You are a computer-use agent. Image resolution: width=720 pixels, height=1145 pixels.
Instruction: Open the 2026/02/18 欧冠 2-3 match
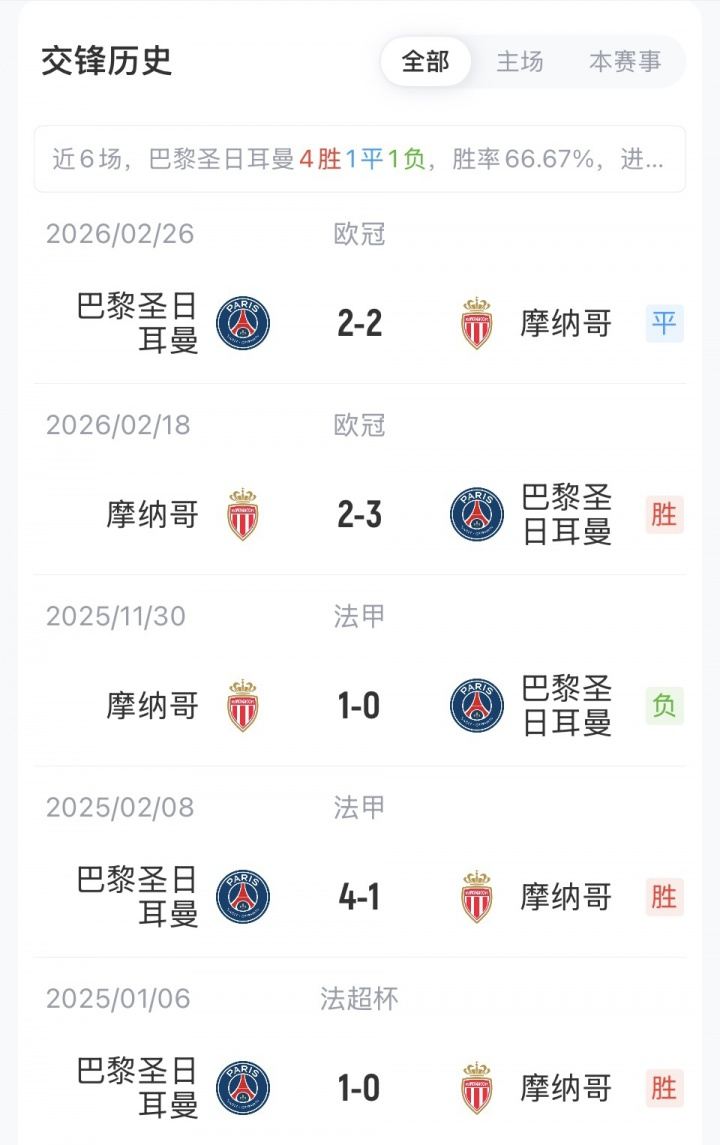click(x=359, y=514)
